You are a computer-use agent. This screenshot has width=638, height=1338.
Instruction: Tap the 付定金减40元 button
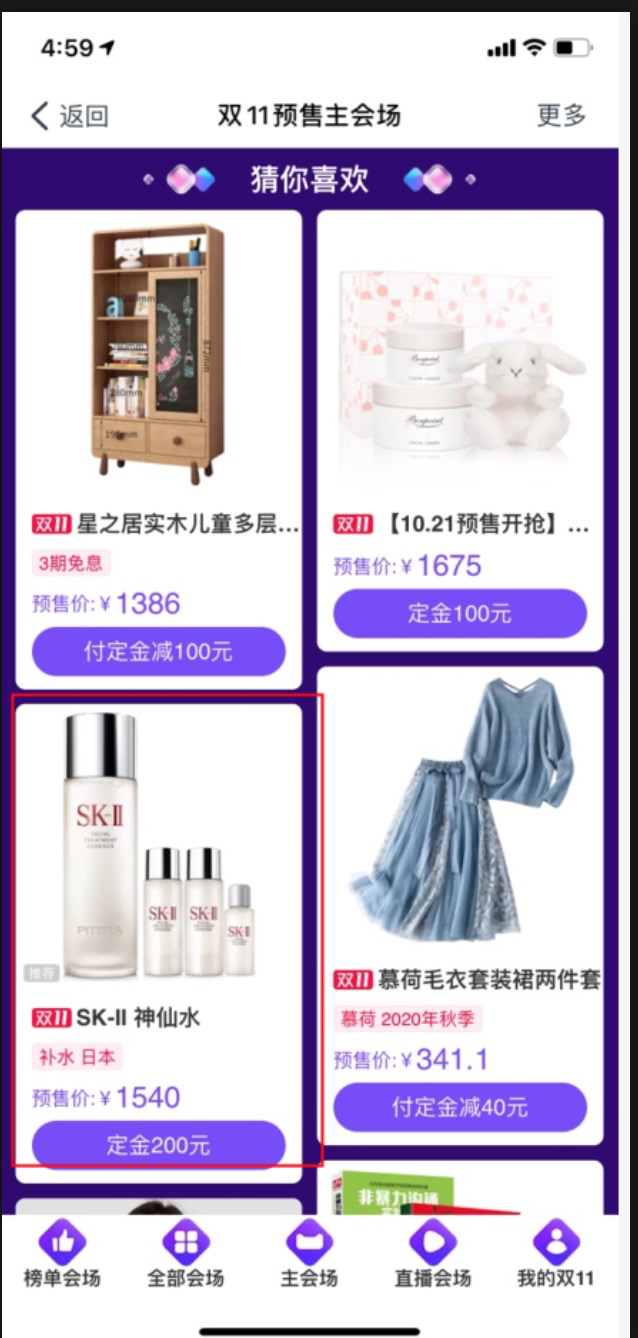tap(460, 1107)
